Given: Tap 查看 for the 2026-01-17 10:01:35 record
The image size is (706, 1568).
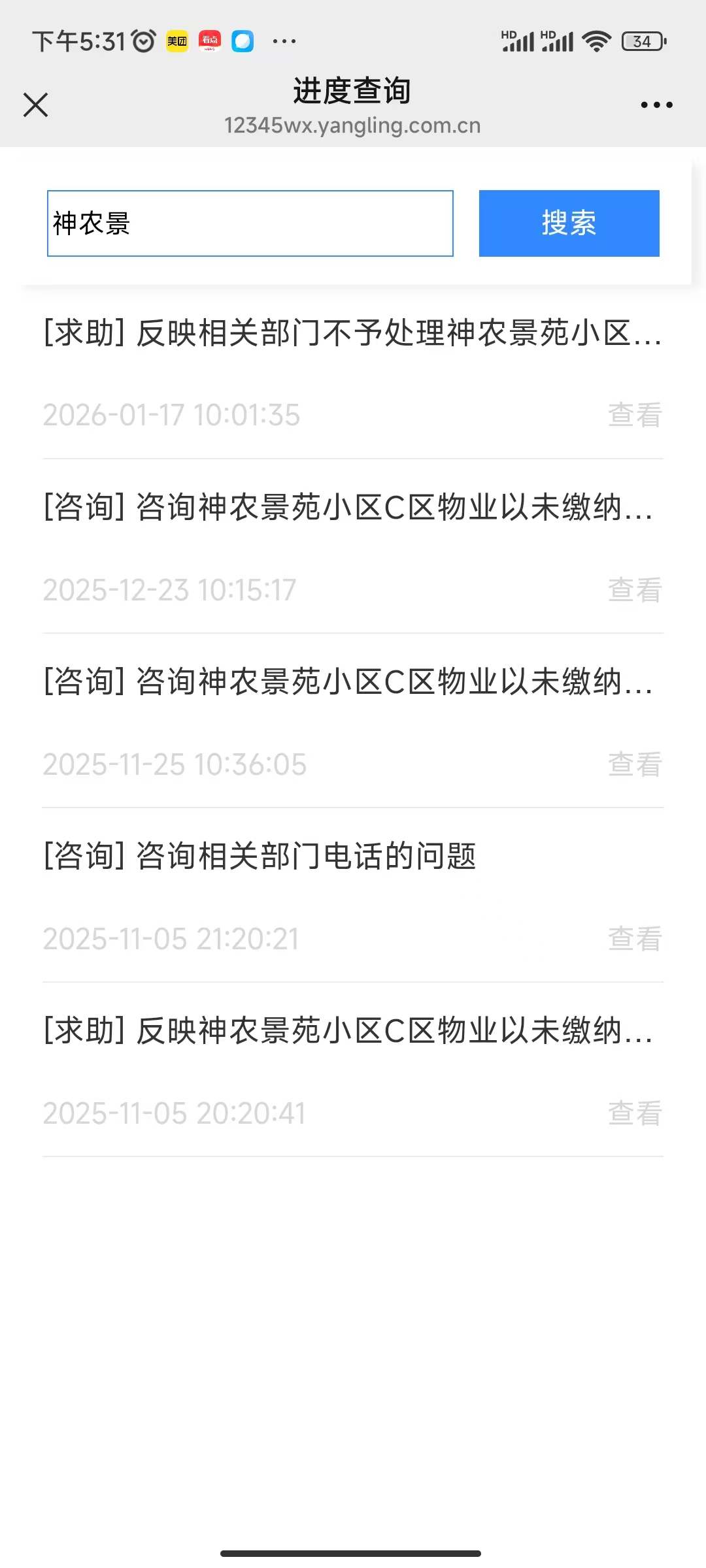Looking at the screenshot, I should (x=635, y=415).
